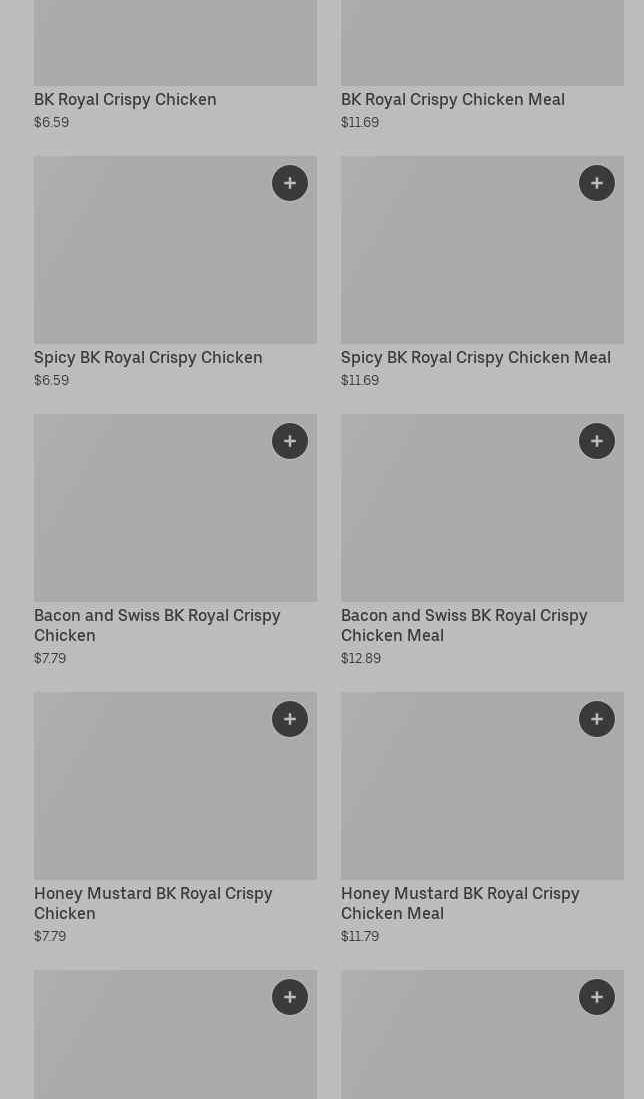View Honey Mustard Royal Crispy Chicken Meal

(460, 903)
